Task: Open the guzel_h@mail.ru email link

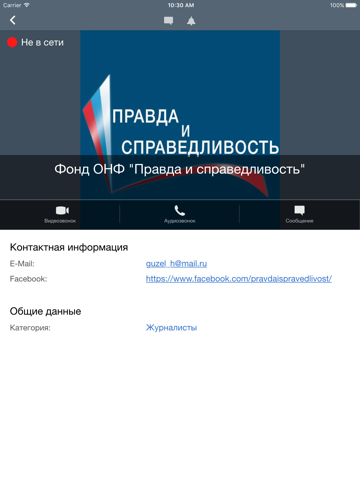Action: click(176, 264)
